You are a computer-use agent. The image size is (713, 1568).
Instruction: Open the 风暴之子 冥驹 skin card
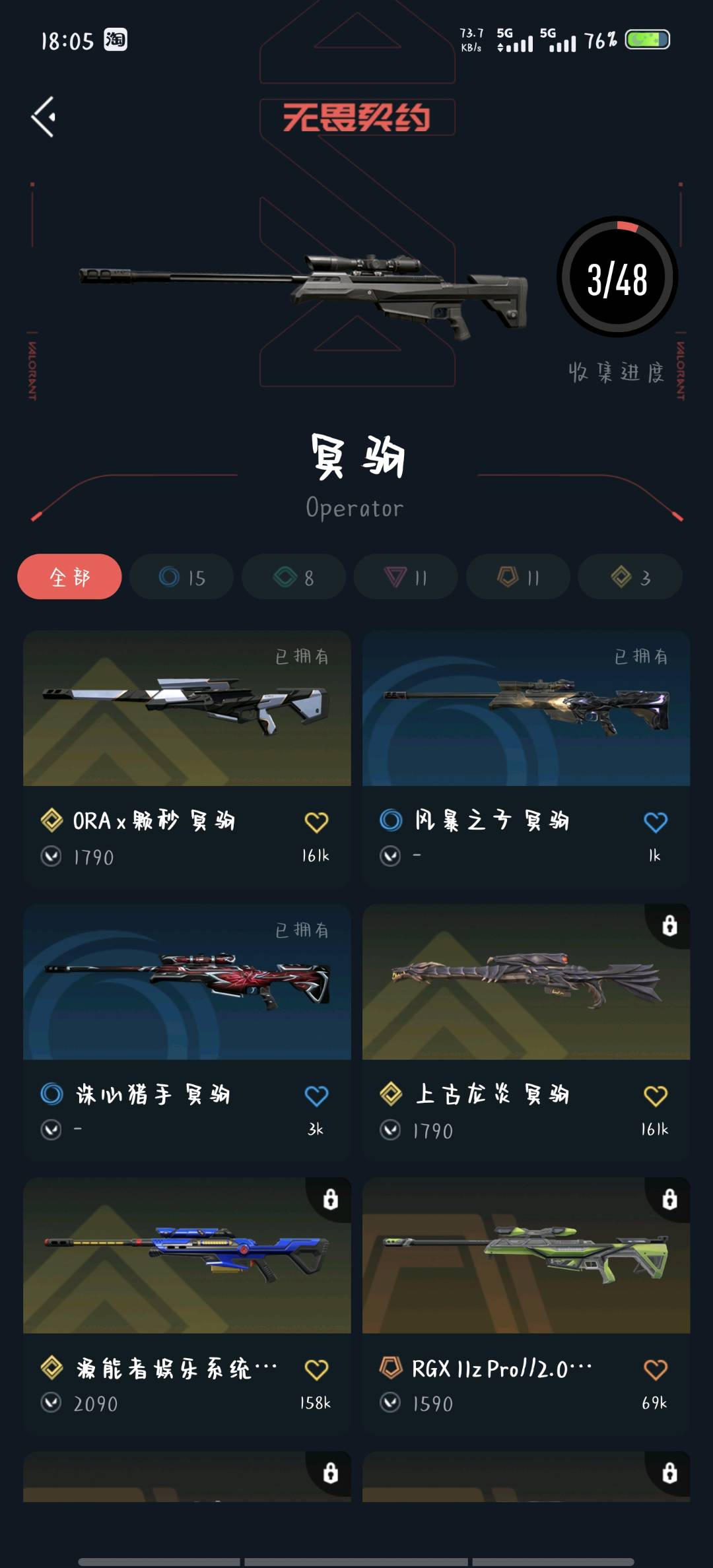coord(526,758)
